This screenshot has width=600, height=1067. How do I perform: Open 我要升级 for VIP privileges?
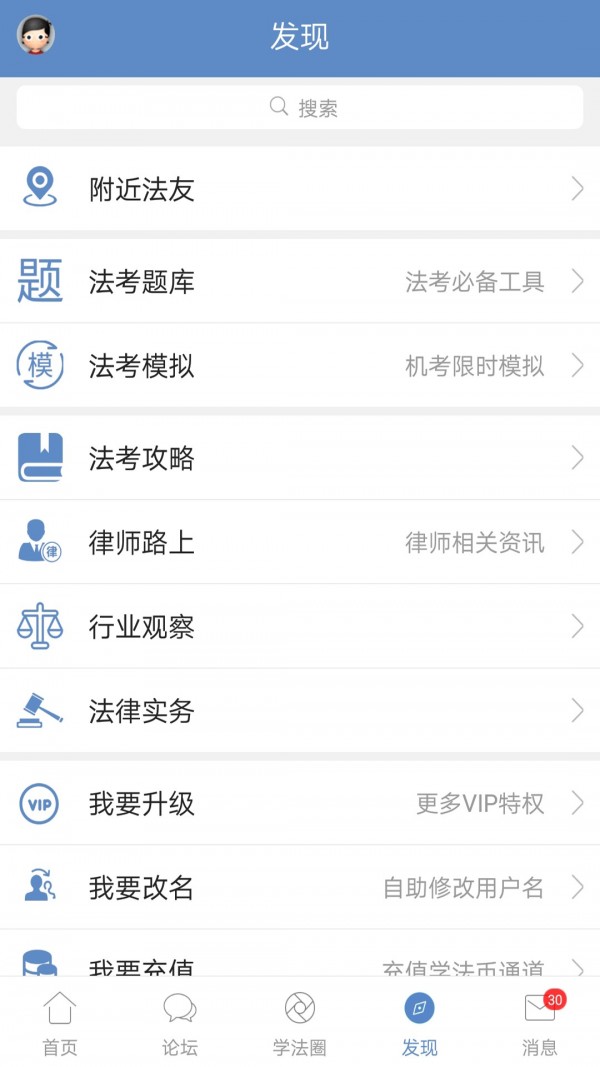coord(300,803)
